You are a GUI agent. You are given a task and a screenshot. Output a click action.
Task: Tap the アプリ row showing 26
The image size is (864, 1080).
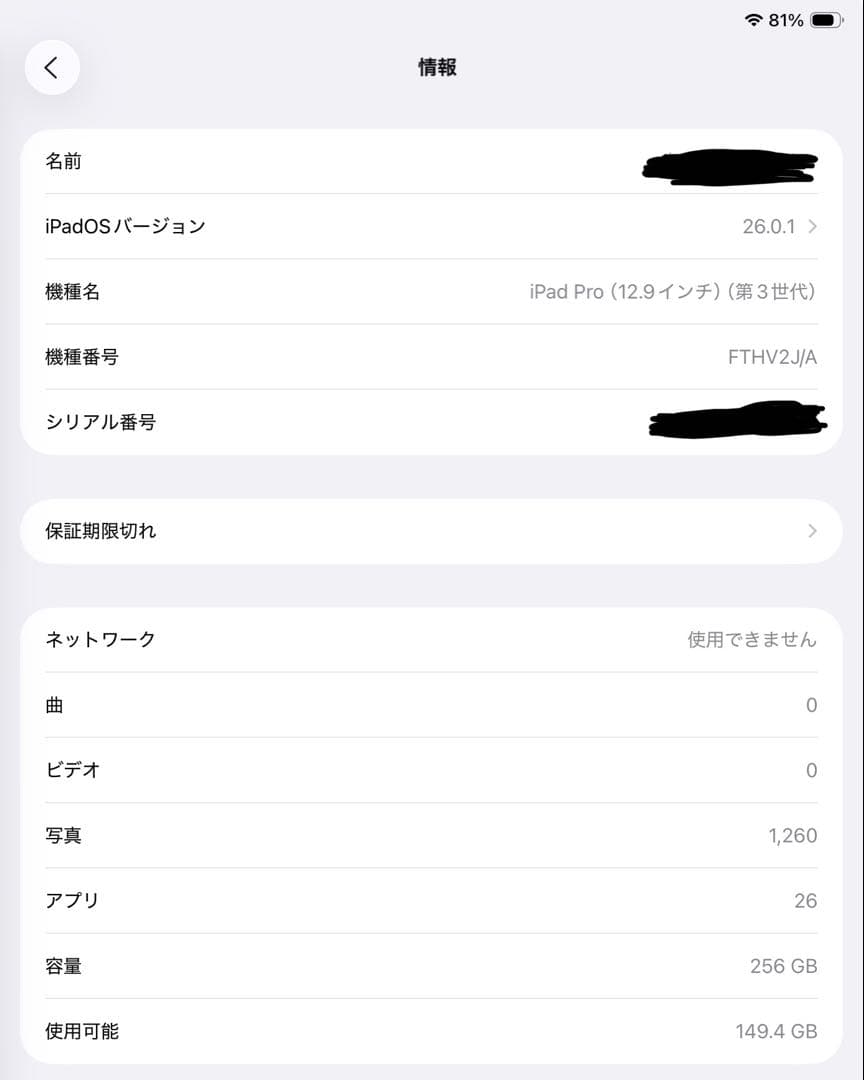coord(432,900)
